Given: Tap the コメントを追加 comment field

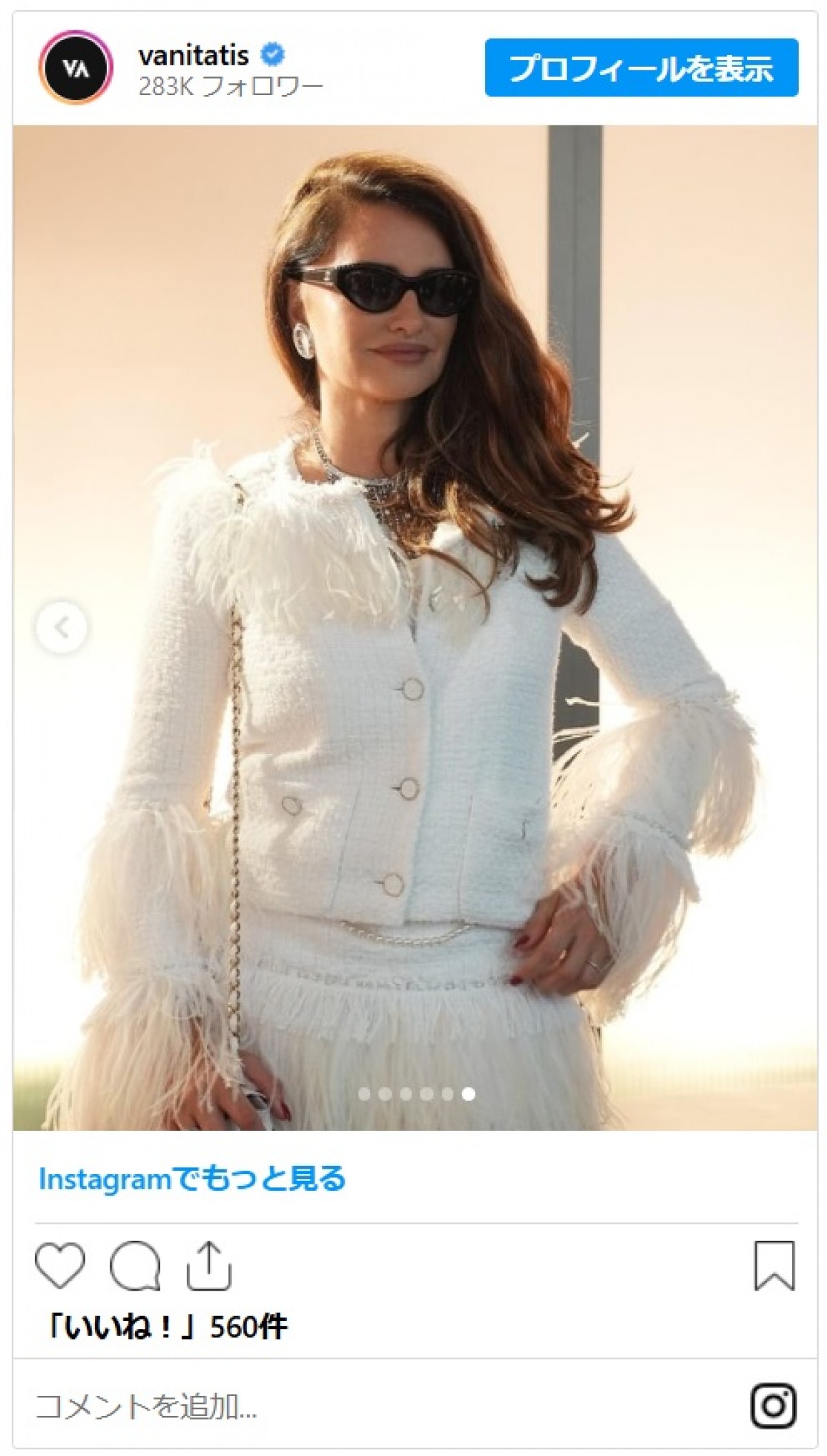Looking at the screenshot, I should coord(146,1407).
